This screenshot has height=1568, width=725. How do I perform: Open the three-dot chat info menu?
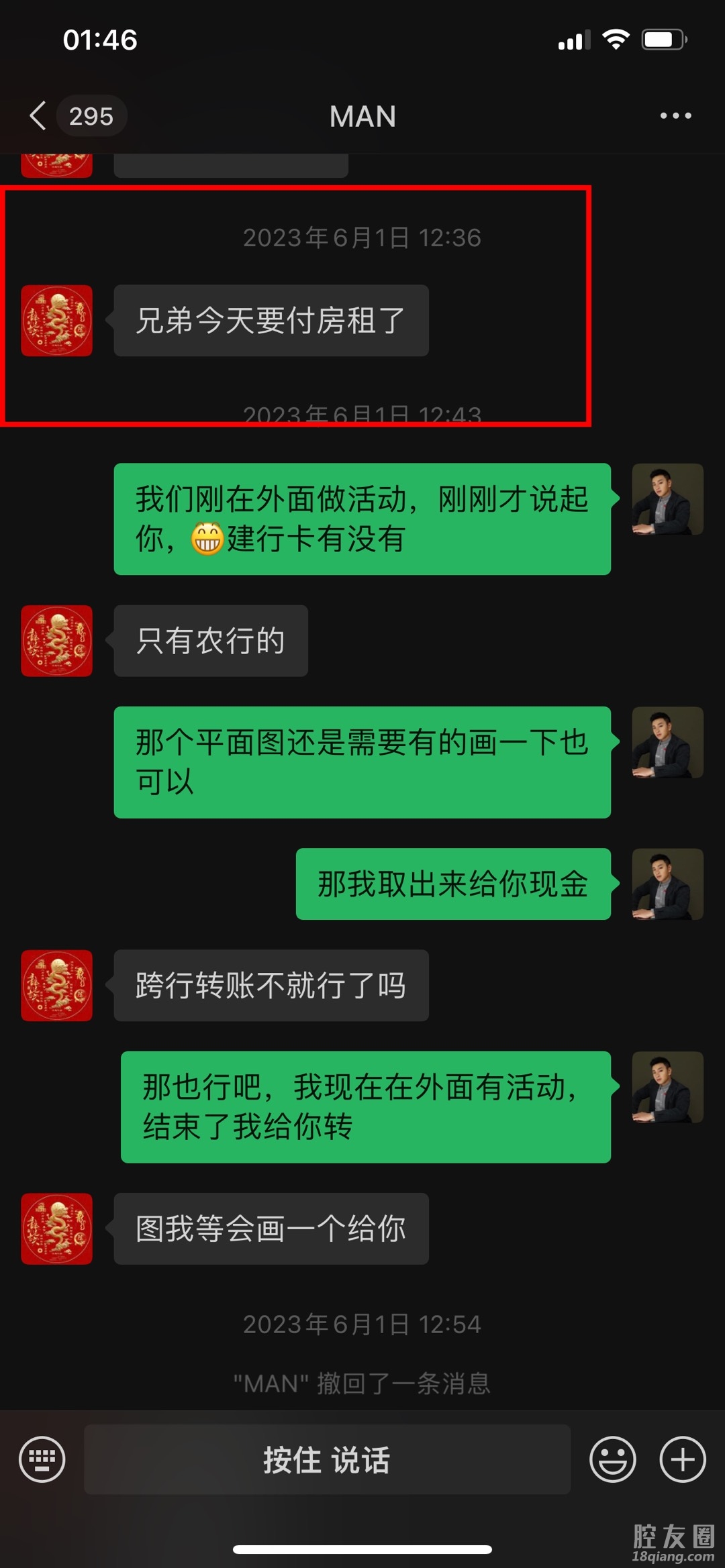(x=675, y=116)
